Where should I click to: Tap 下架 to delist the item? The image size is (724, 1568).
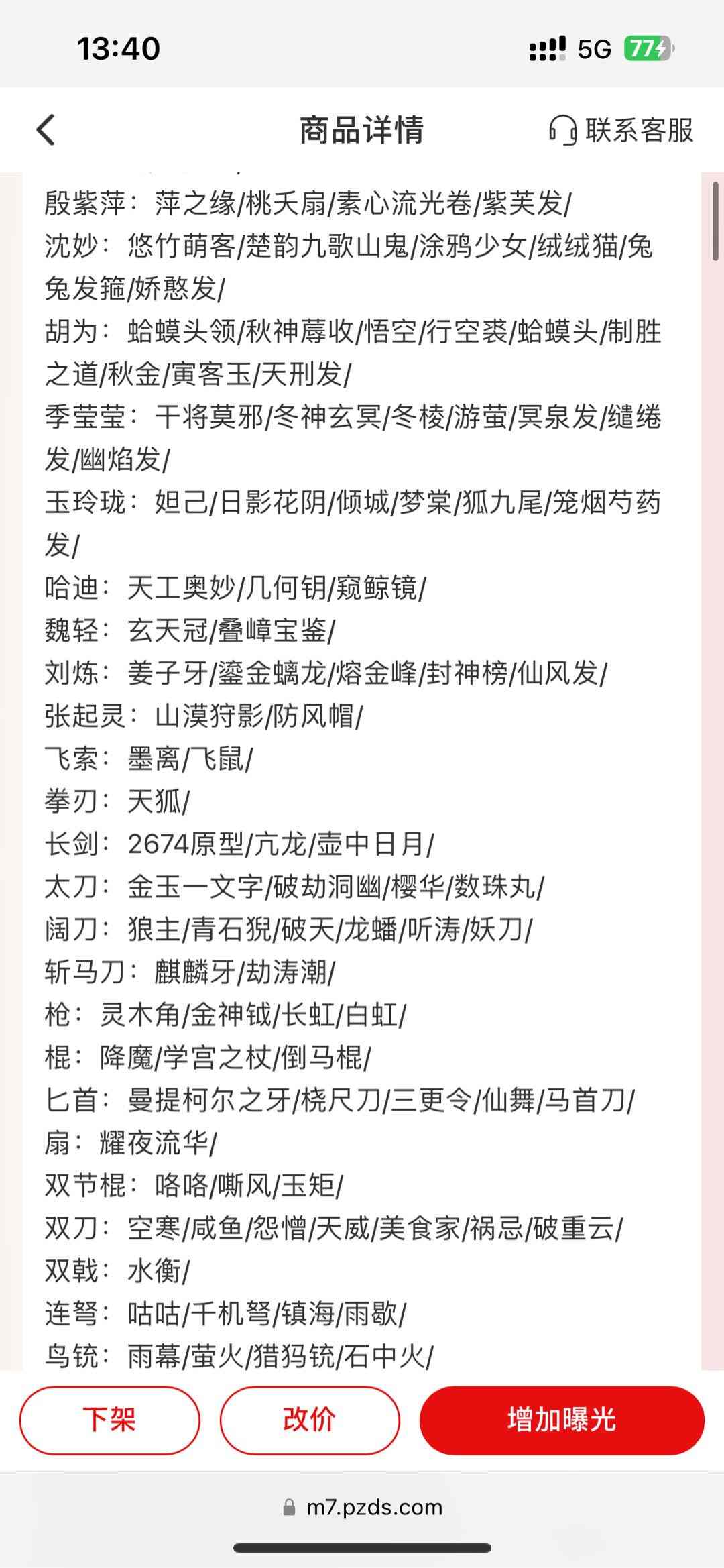click(110, 1420)
